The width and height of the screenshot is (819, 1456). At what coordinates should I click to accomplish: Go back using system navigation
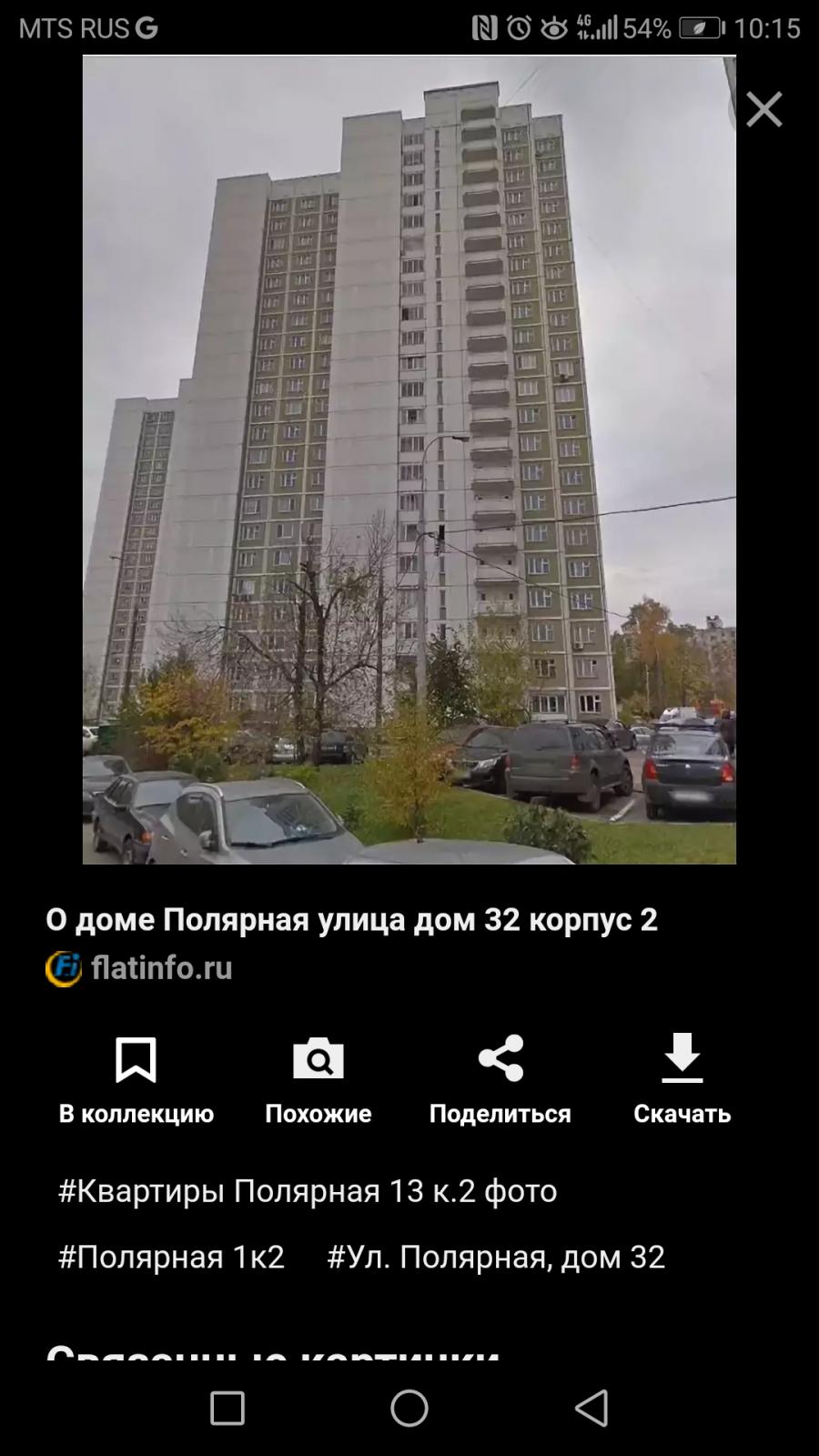coord(591,1408)
